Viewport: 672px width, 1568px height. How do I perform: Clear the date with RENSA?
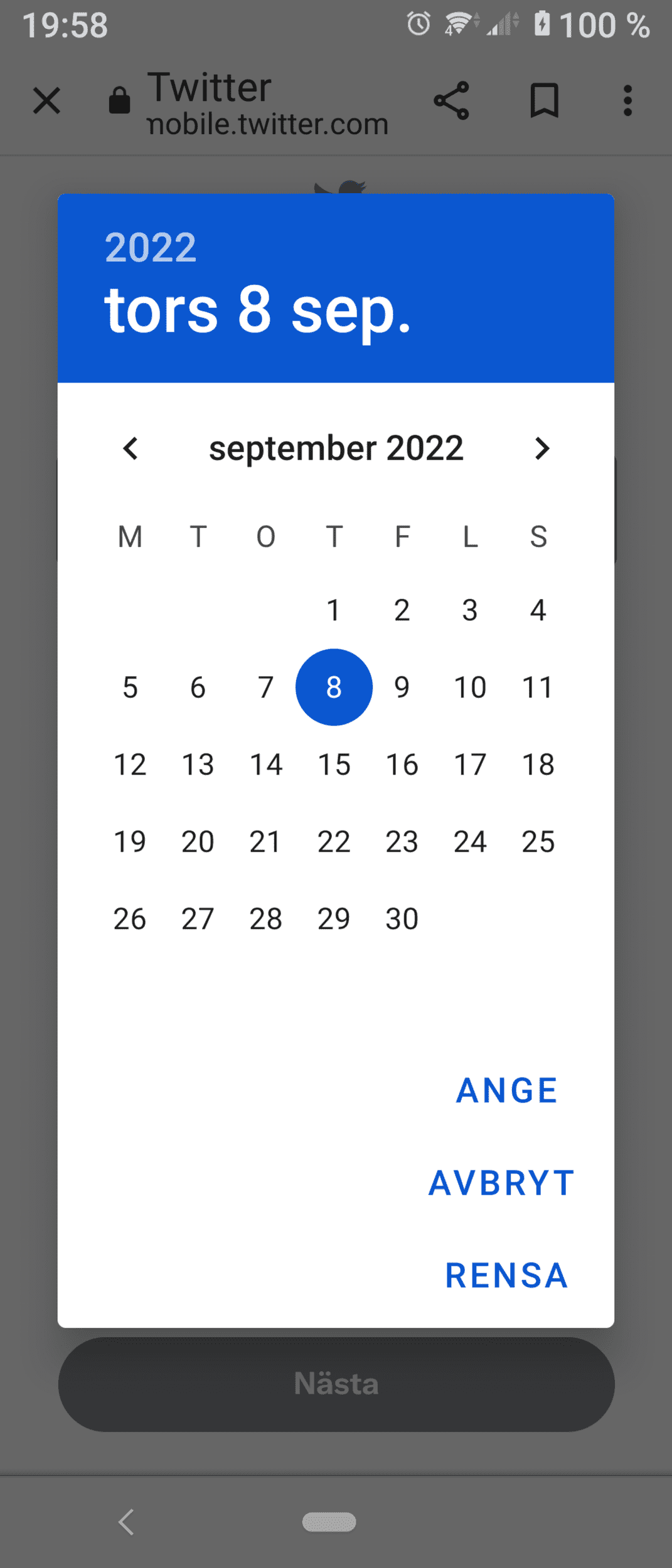pos(506,1275)
